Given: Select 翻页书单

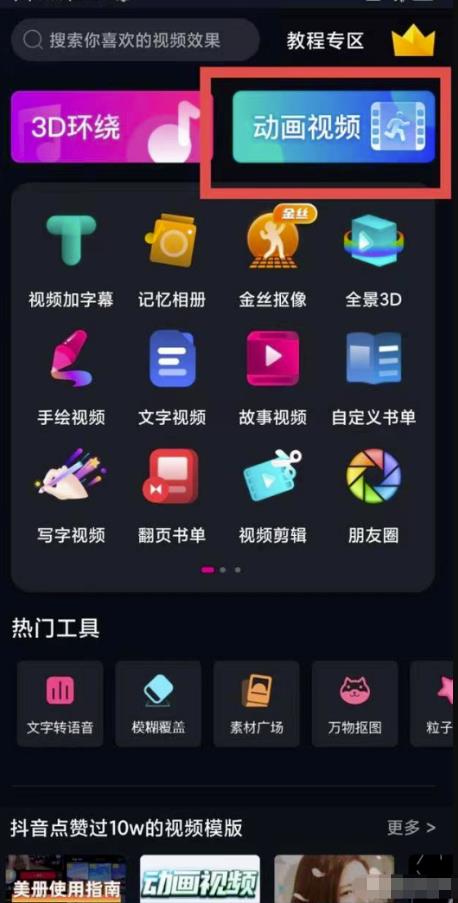Looking at the screenshot, I should 172,497.
